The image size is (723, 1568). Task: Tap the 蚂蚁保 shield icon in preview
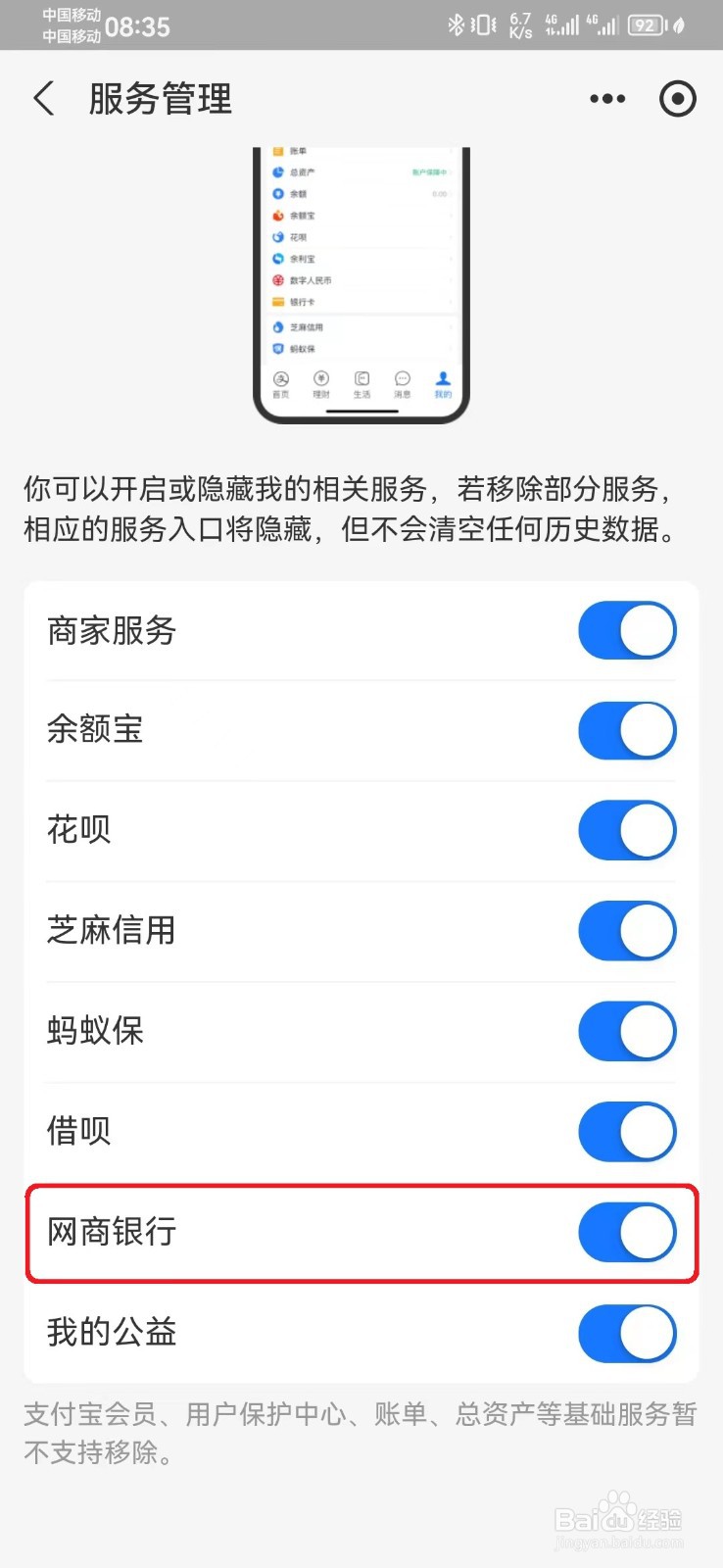pos(278,346)
